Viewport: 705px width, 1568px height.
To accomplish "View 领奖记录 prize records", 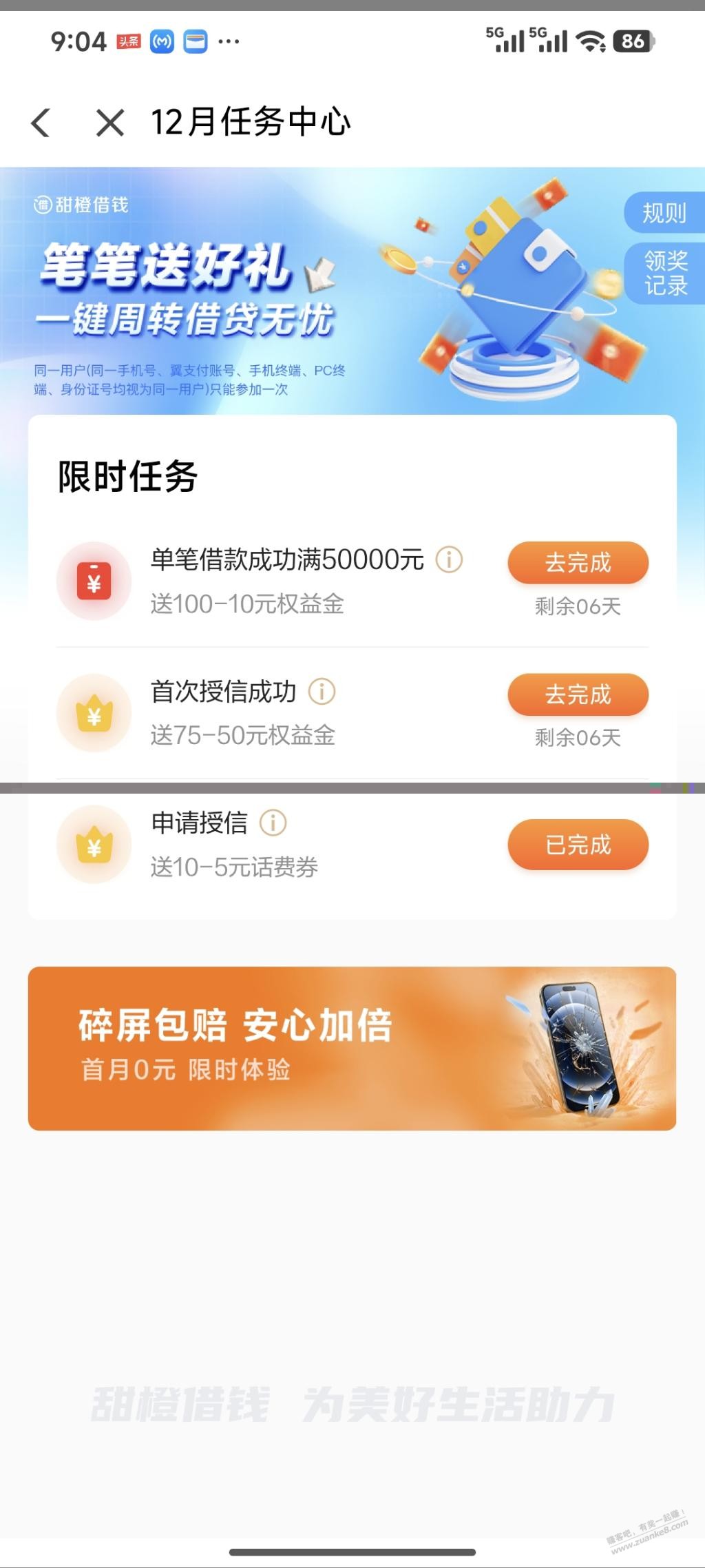I will click(x=665, y=273).
